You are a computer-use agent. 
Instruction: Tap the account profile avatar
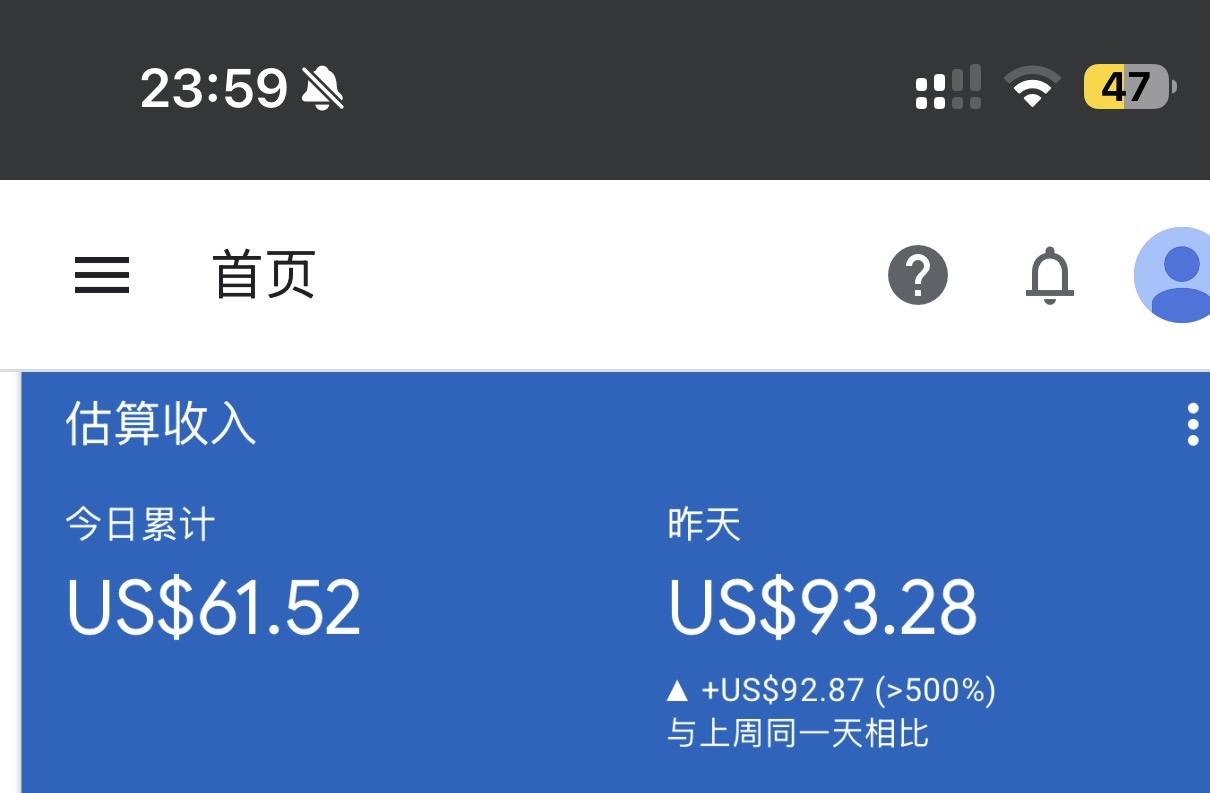[x=1172, y=275]
